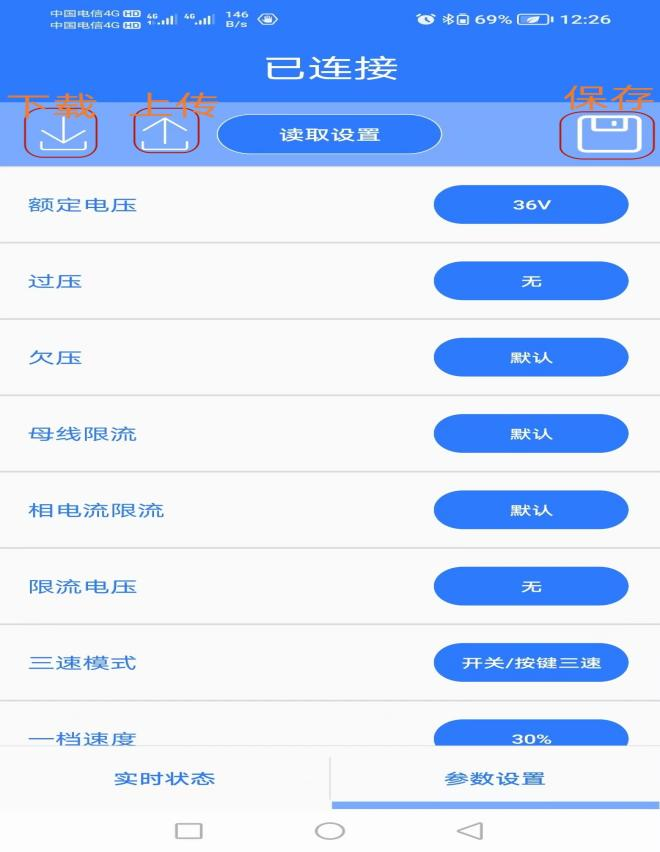Tap the download icon
Viewport: 660px width, 852px height.
61,135
